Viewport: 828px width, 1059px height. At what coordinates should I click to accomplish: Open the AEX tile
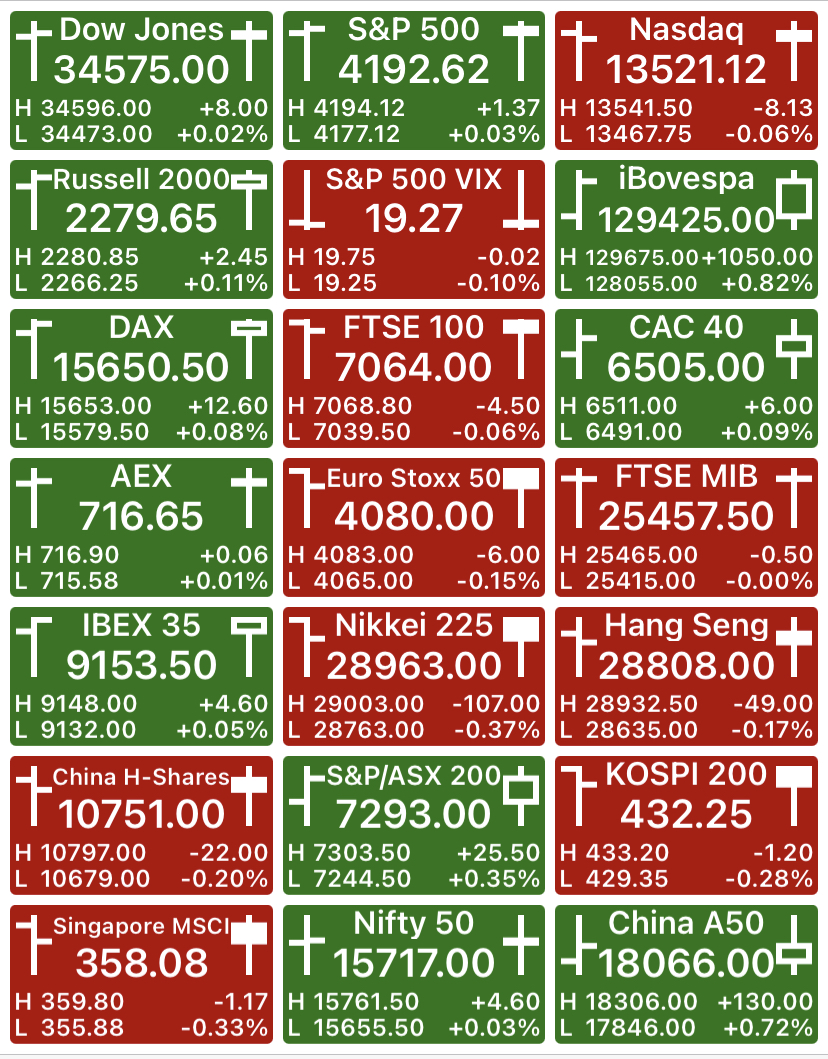click(x=141, y=527)
